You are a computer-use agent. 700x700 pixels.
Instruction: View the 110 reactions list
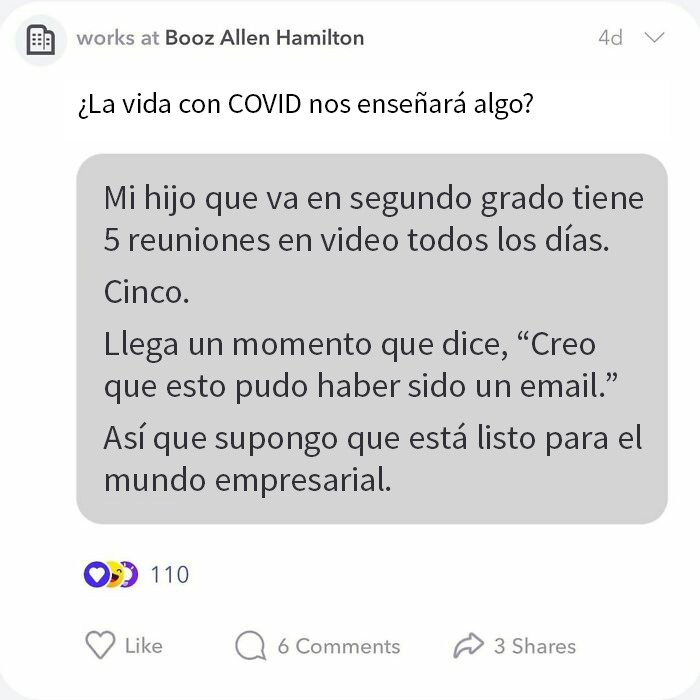point(137,575)
